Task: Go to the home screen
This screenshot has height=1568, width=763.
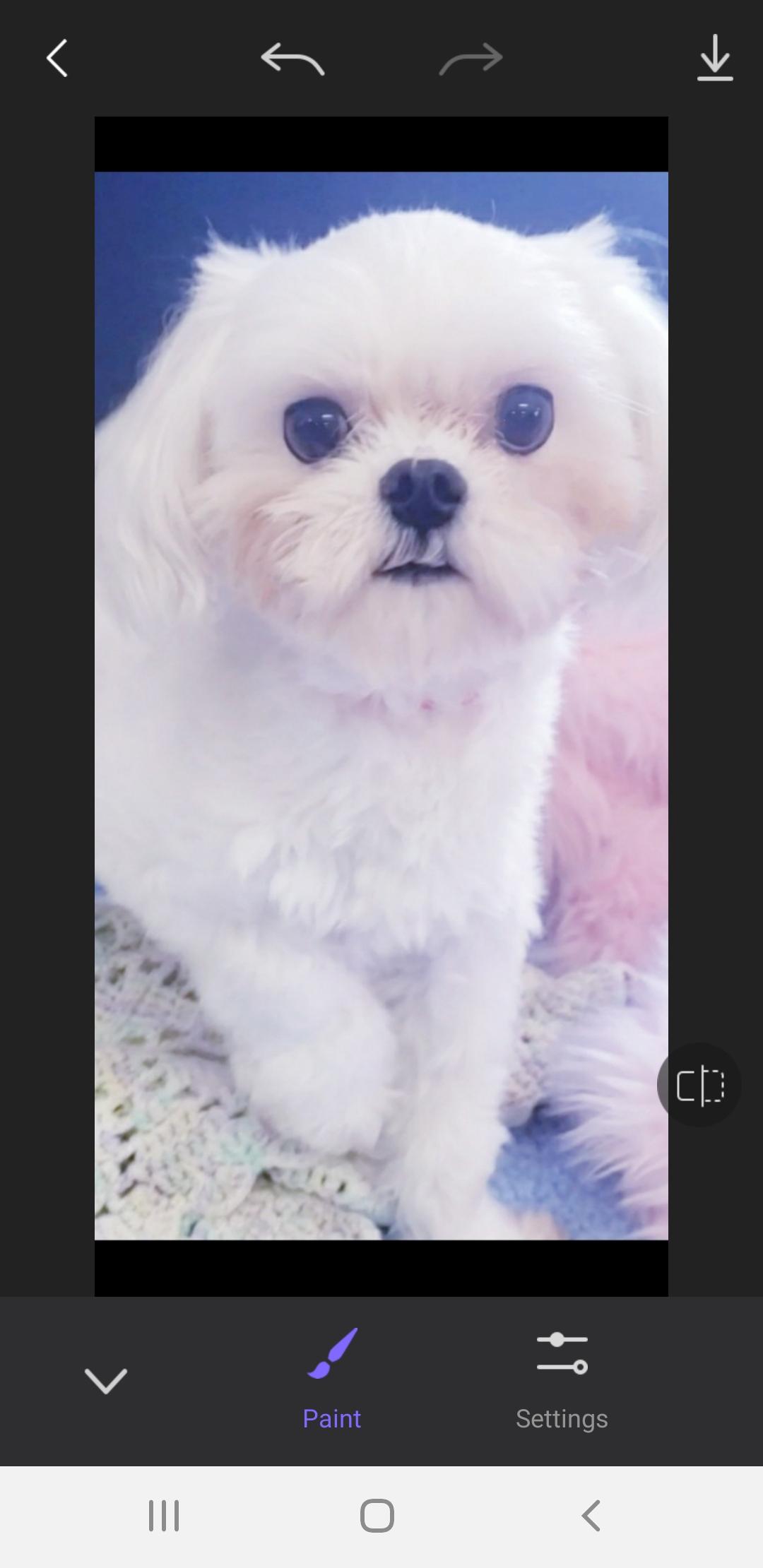Action: (x=377, y=1516)
